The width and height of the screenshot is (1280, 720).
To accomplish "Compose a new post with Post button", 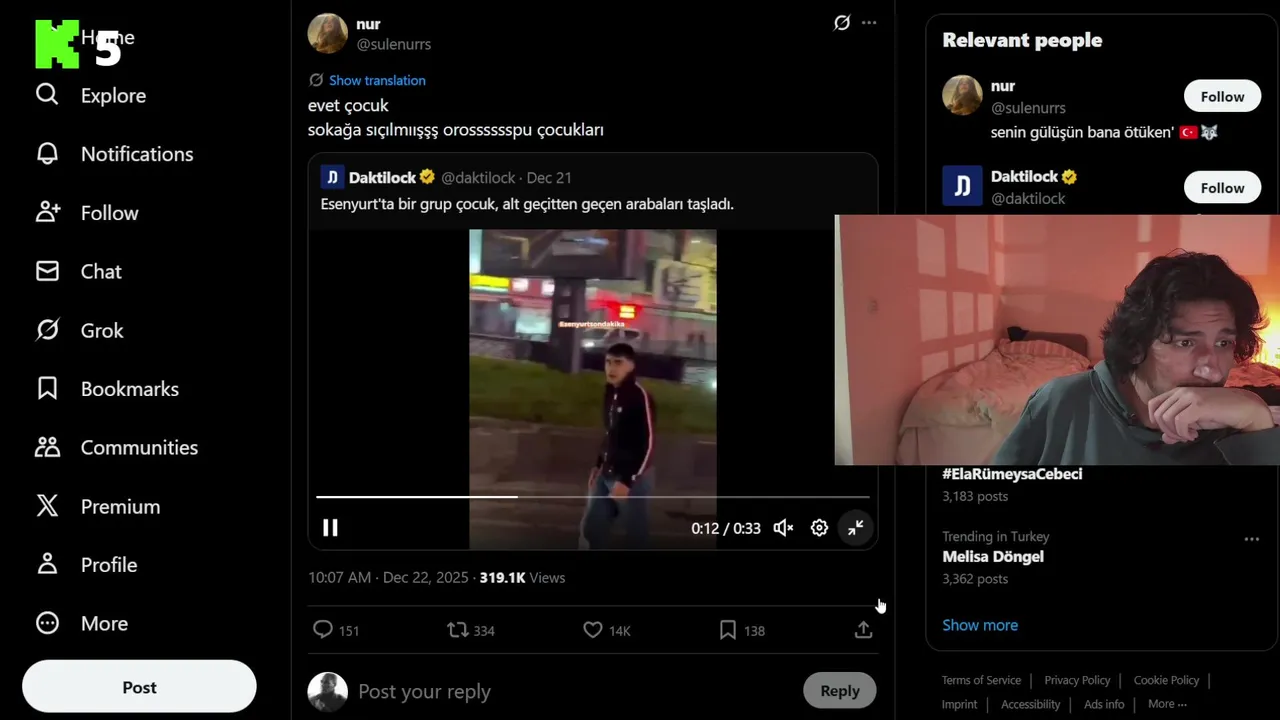I will pos(139,687).
